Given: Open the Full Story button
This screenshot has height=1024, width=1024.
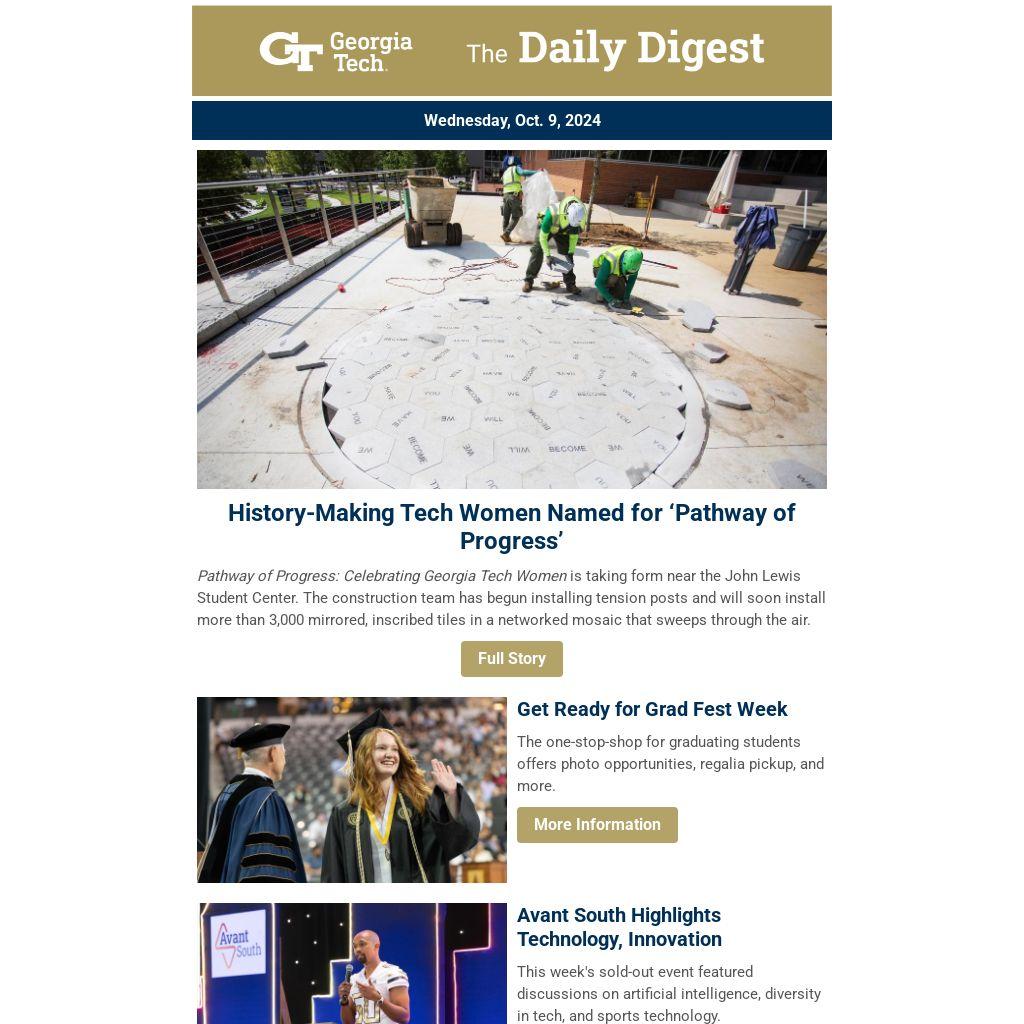Looking at the screenshot, I should tap(511, 659).
